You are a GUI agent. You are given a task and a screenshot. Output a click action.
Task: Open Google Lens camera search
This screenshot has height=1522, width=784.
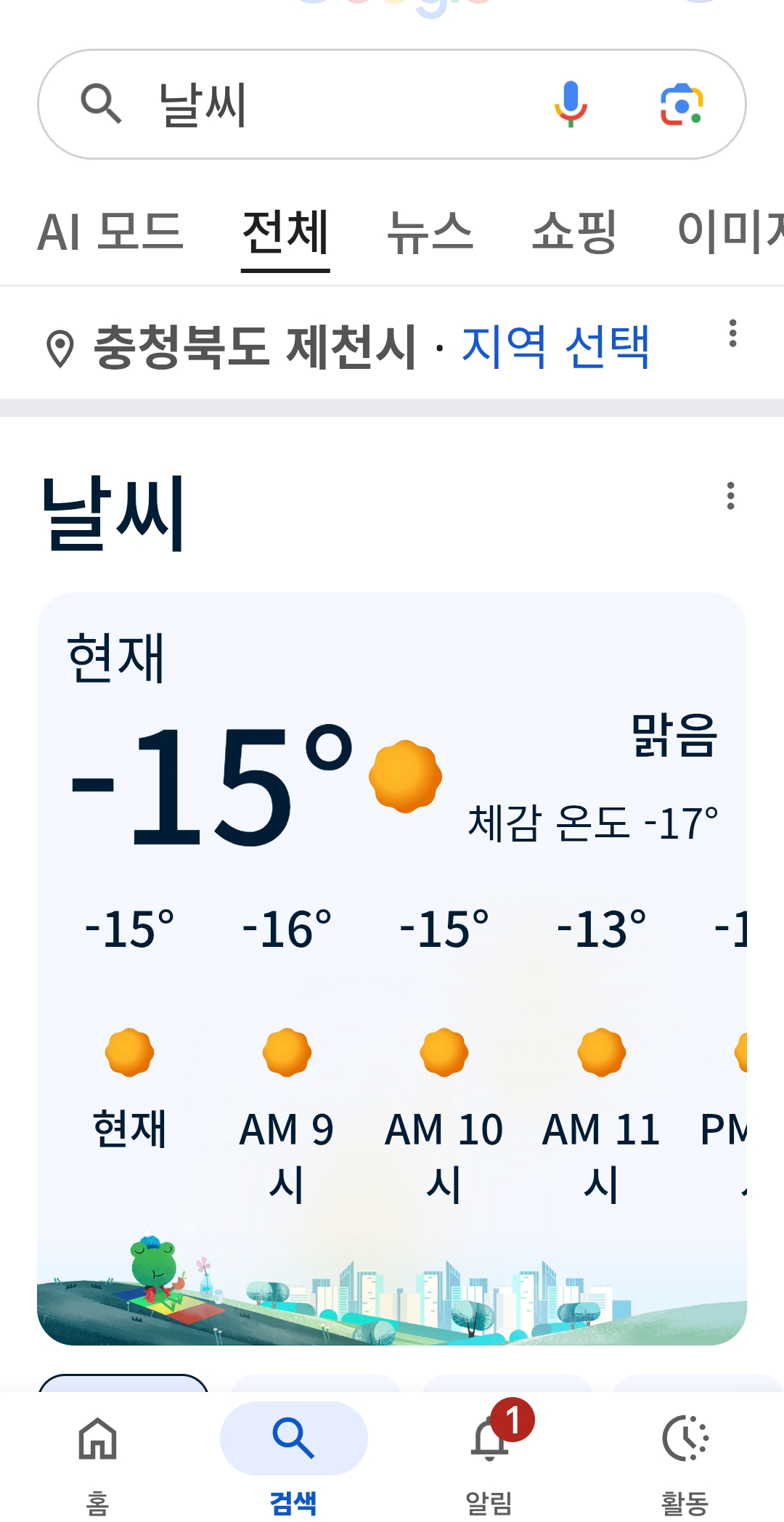(682, 105)
